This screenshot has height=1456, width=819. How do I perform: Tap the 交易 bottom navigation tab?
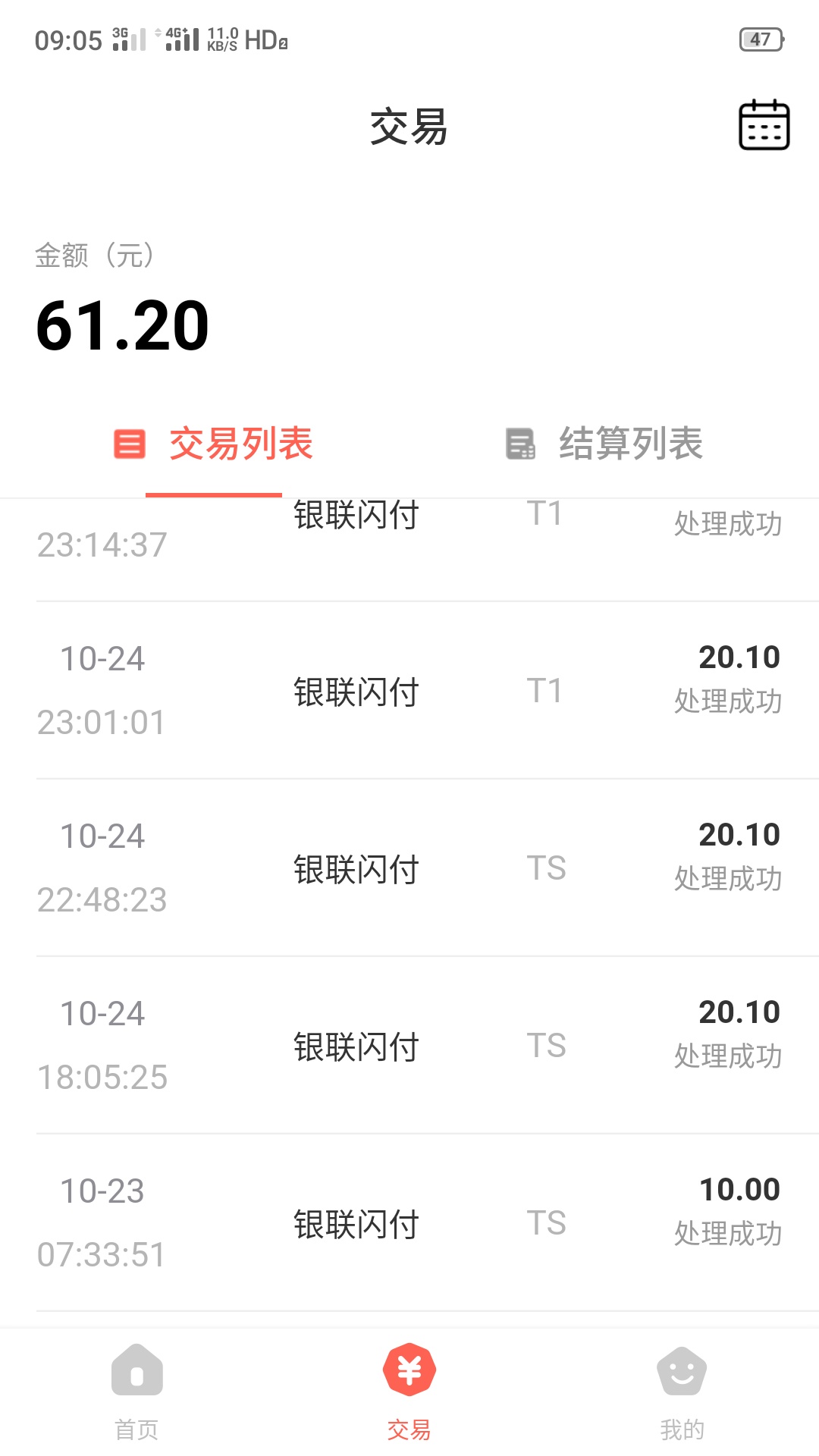point(409,1392)
